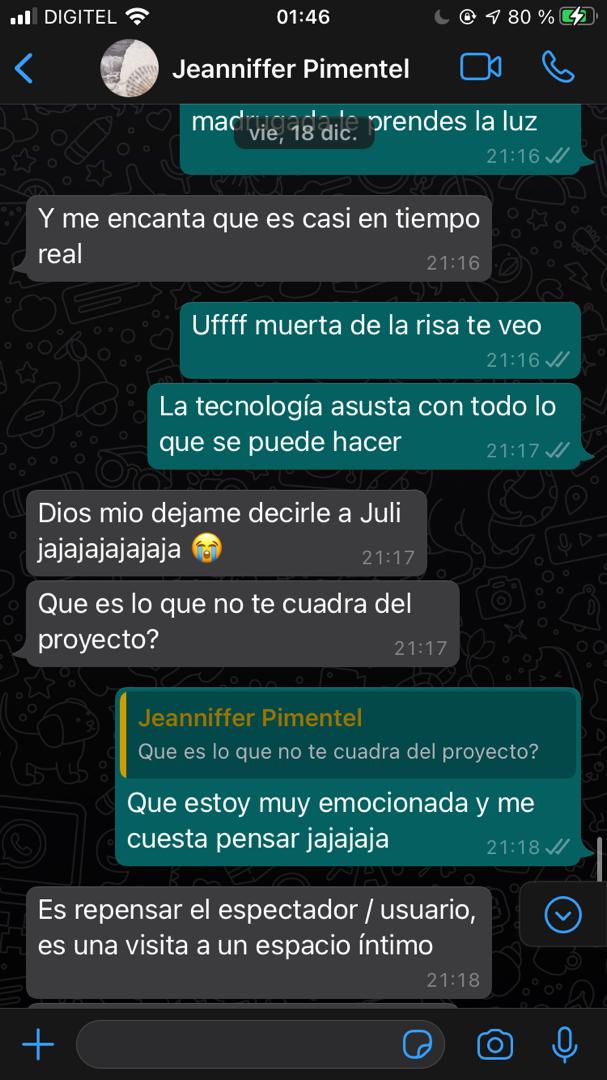The width and height of the screenshot is (607, 1080).
Task: Open the sticker picker
Action: pyautogui.click(x=418, y=1045)
